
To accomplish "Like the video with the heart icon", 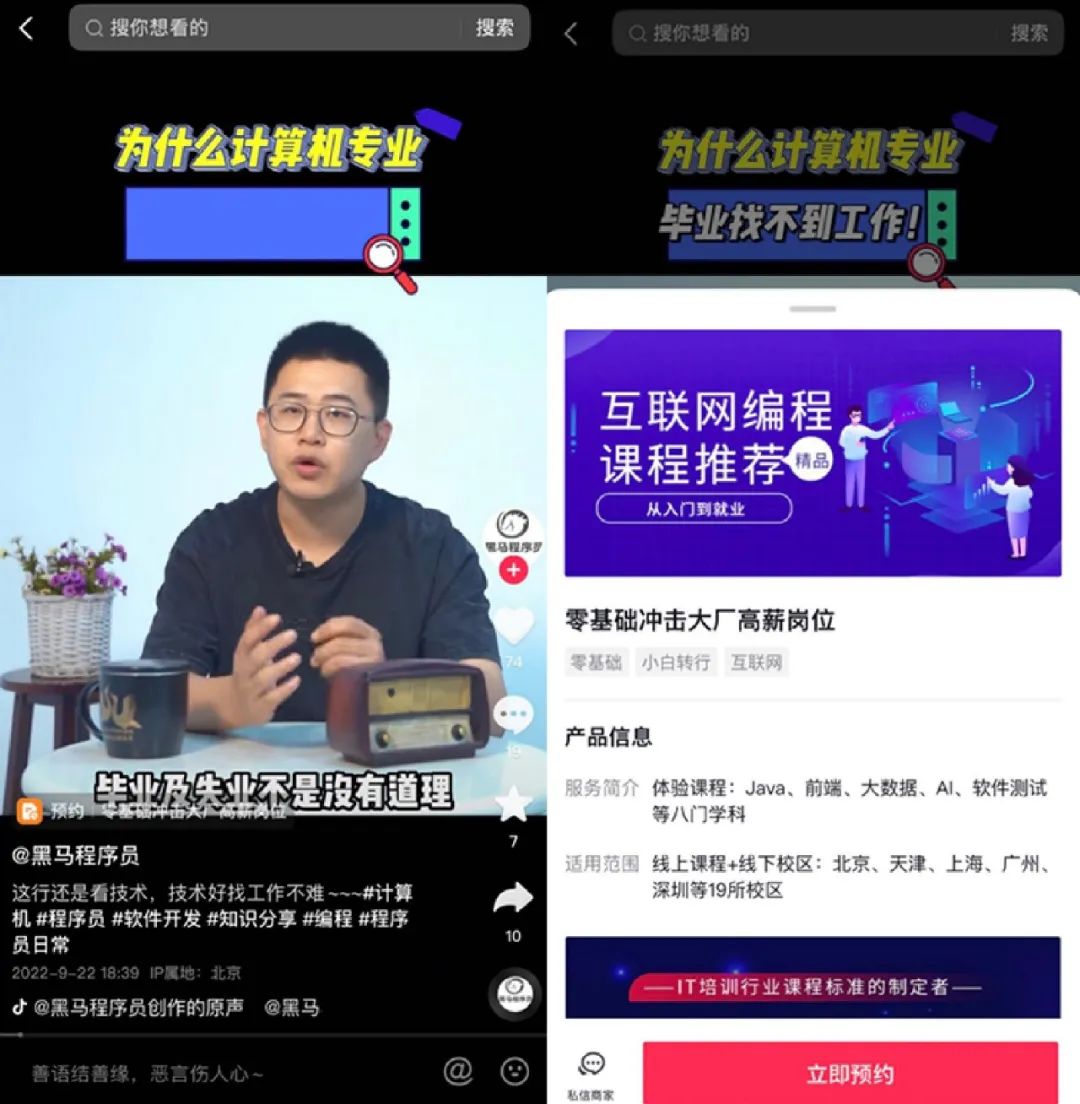I will pyautogui.click(x=513, y=623).
